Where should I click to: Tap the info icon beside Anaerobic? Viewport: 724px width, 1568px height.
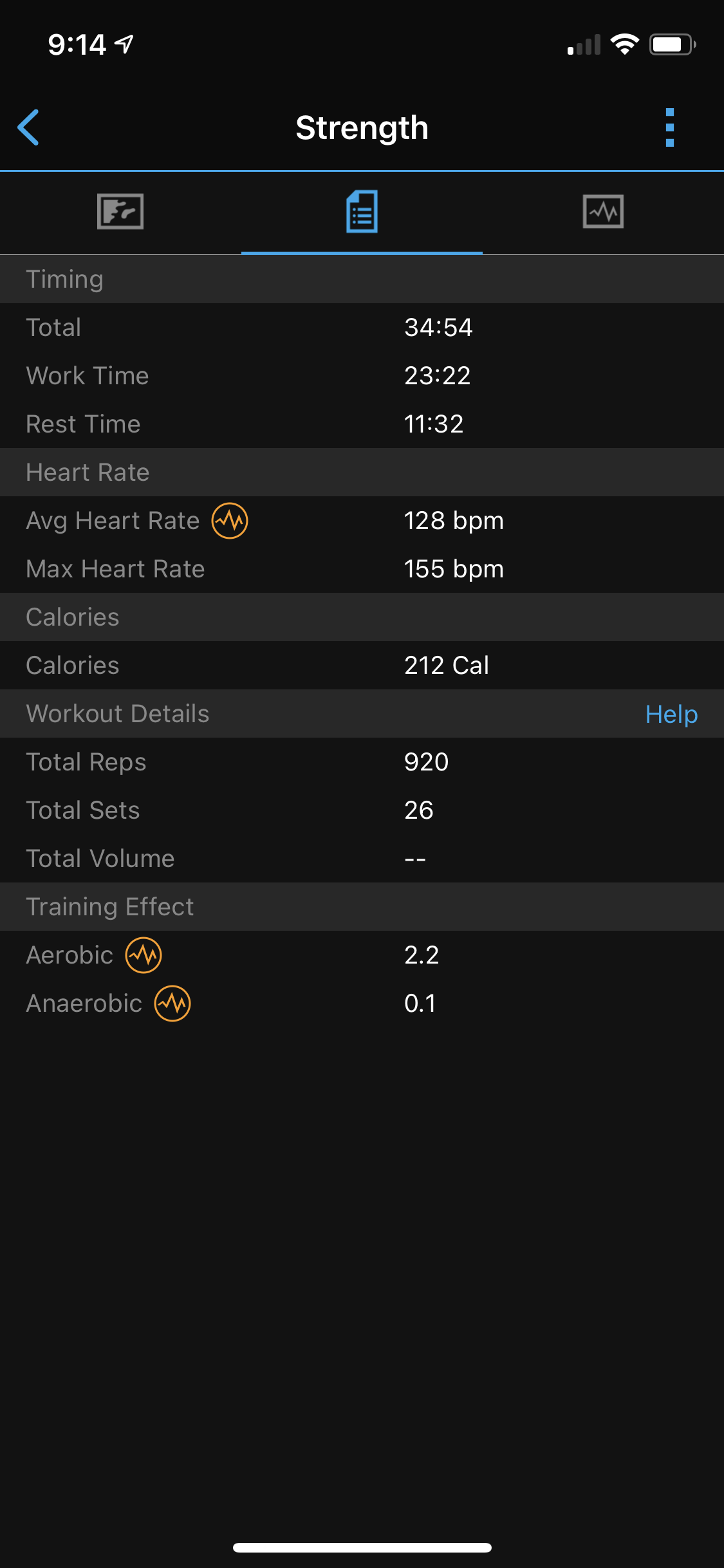(172, 1003)
